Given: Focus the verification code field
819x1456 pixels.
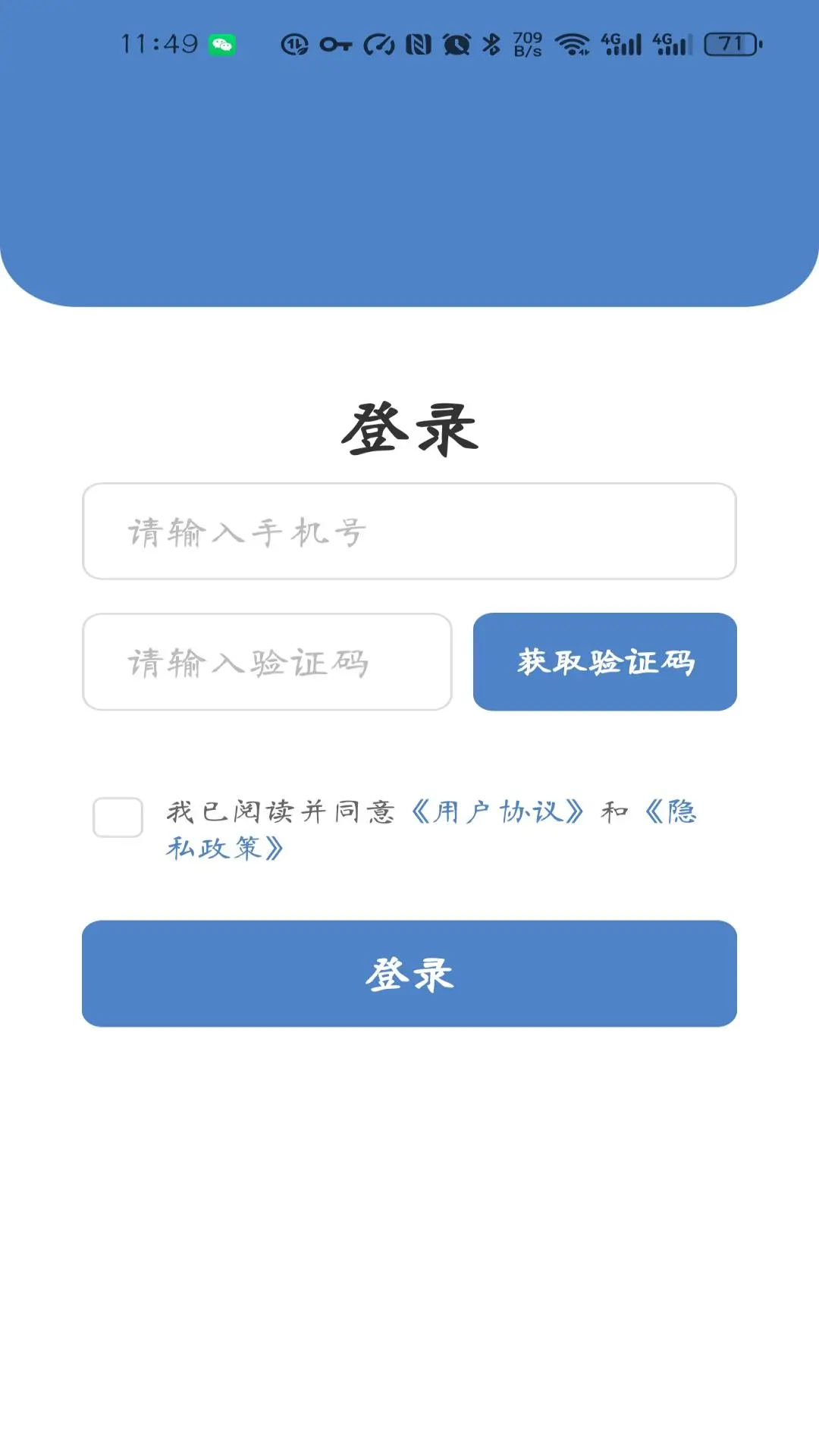Looking at the screenshot, I should coord(267,662).
